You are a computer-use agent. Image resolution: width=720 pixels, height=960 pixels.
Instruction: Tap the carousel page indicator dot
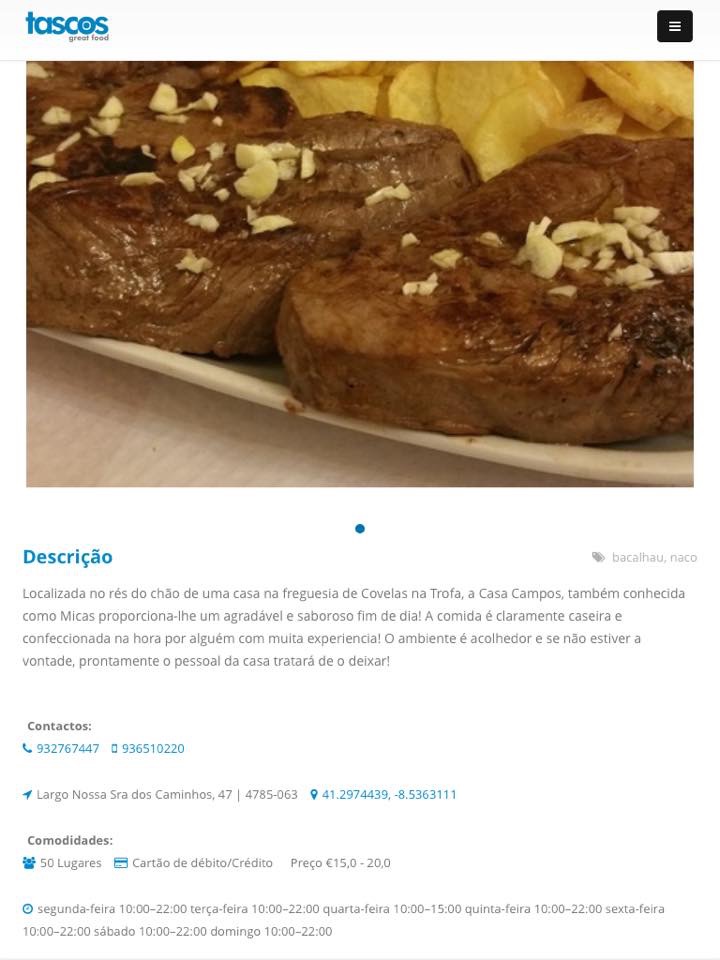coord(360,528)
